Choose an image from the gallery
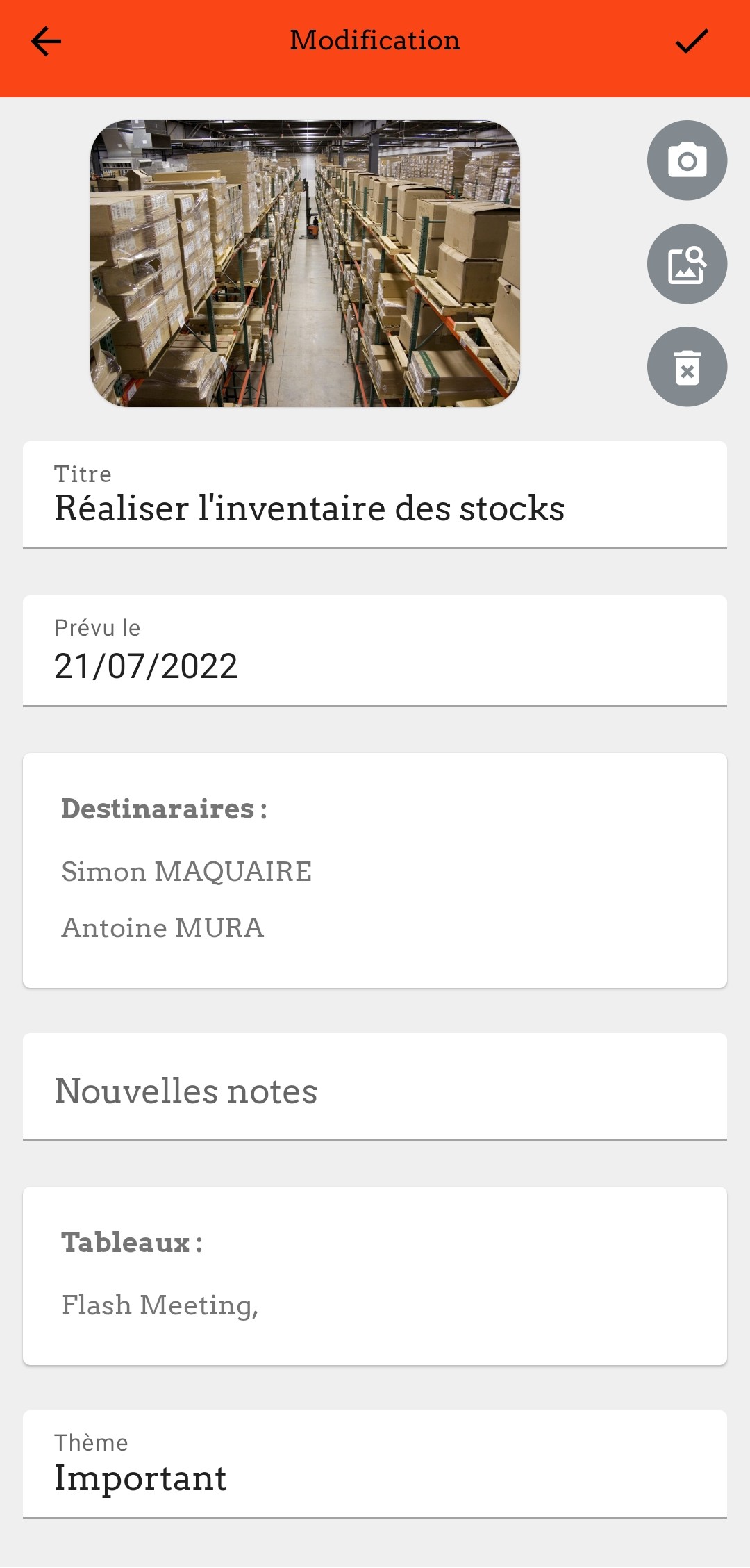 click(687, 264)
